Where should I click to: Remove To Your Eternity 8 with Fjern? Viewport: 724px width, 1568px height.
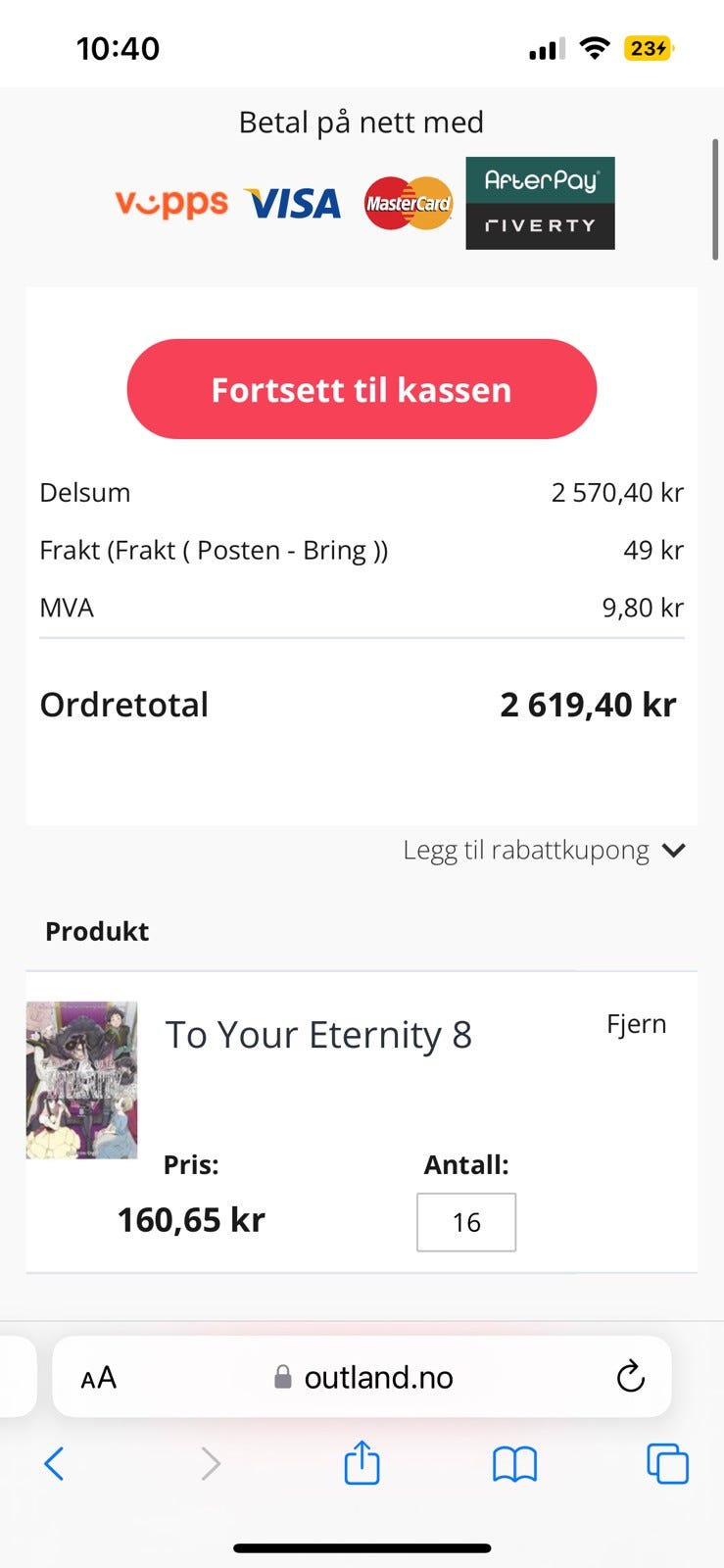[x=636, y=1024]
